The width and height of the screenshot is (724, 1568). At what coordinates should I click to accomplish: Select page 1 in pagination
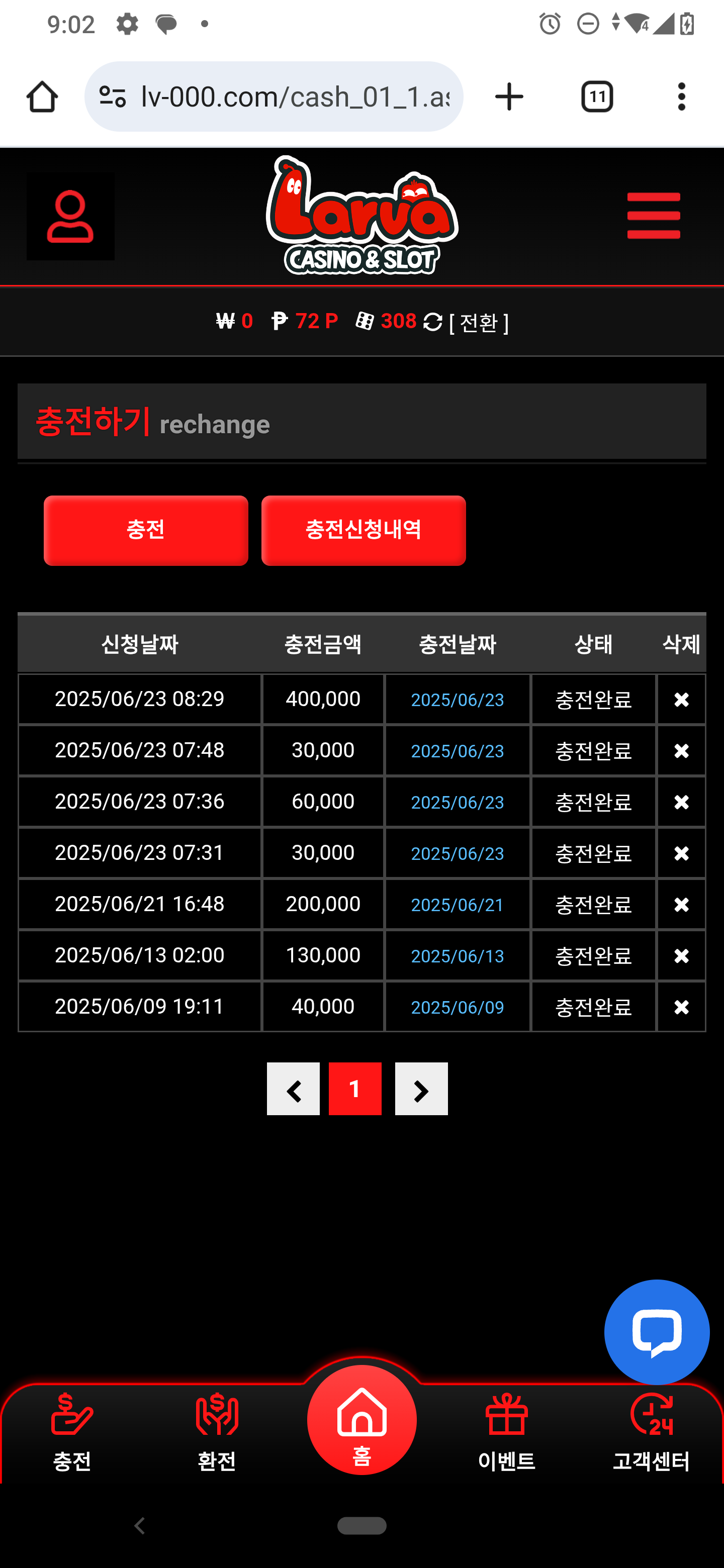coord(355,1089)
